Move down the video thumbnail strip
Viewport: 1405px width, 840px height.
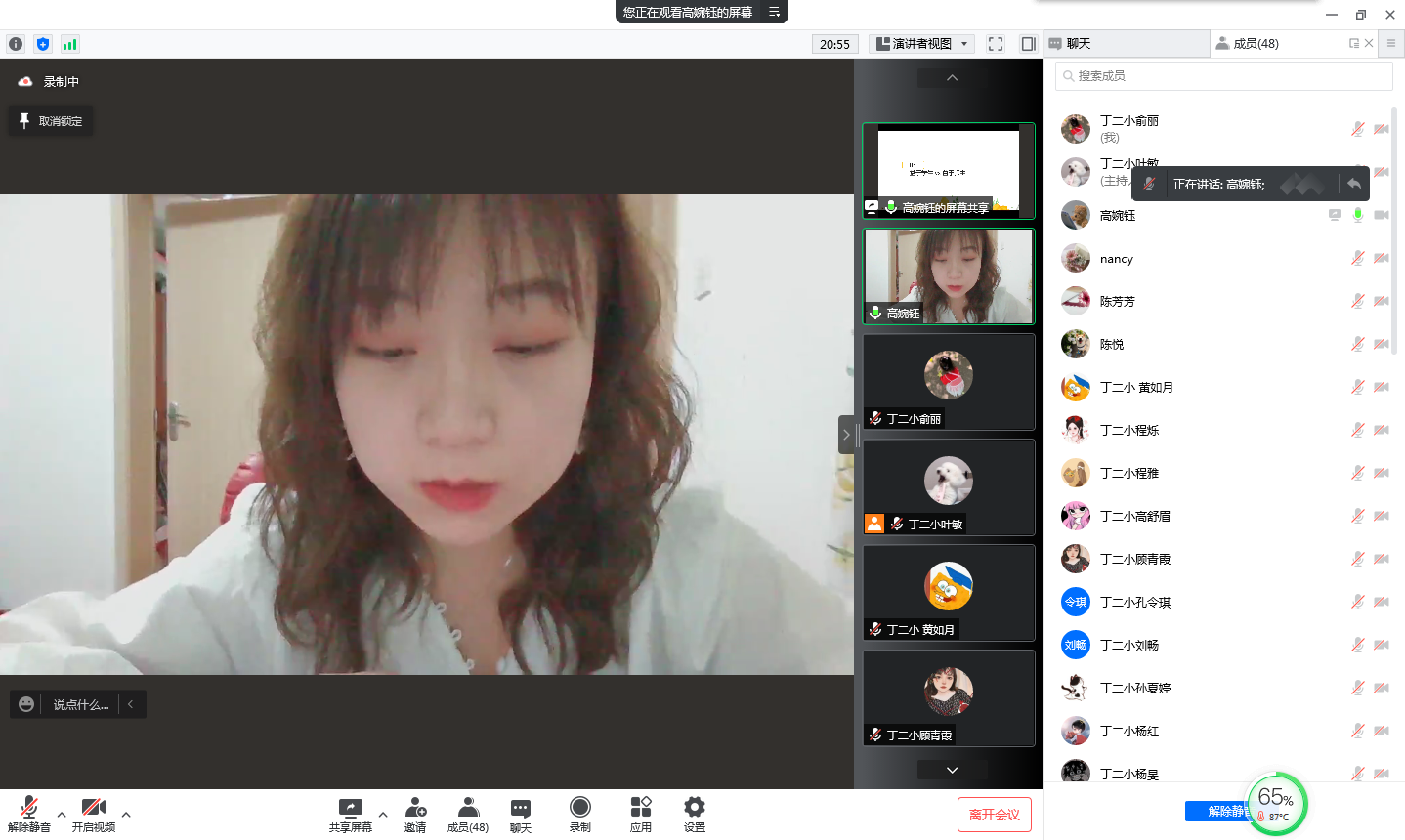coord(952,770)
